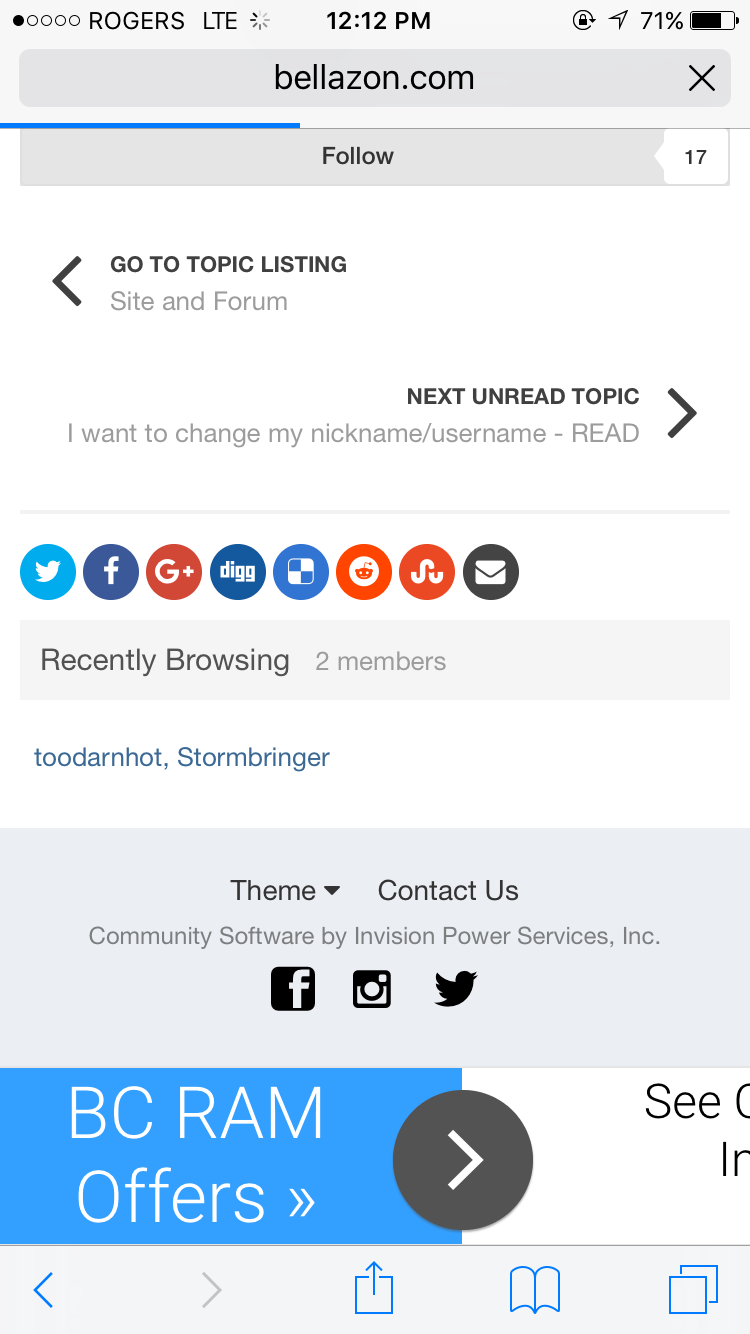Open Safari's bookmarks
This screenshot has height=1334, width=750.
click(x=535, y=1290)
